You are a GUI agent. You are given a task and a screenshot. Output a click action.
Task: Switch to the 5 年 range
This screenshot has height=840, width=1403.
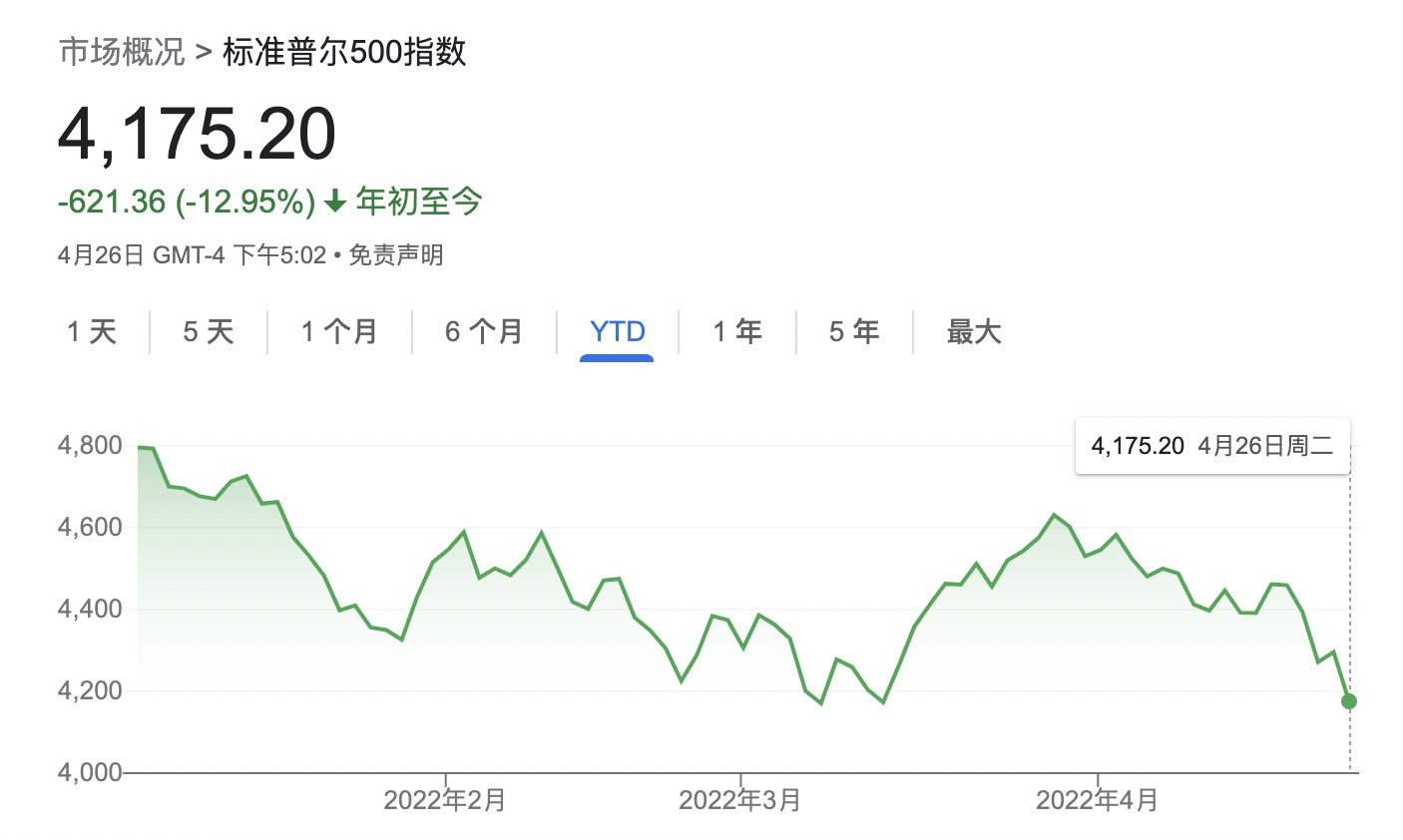(854, 331)
